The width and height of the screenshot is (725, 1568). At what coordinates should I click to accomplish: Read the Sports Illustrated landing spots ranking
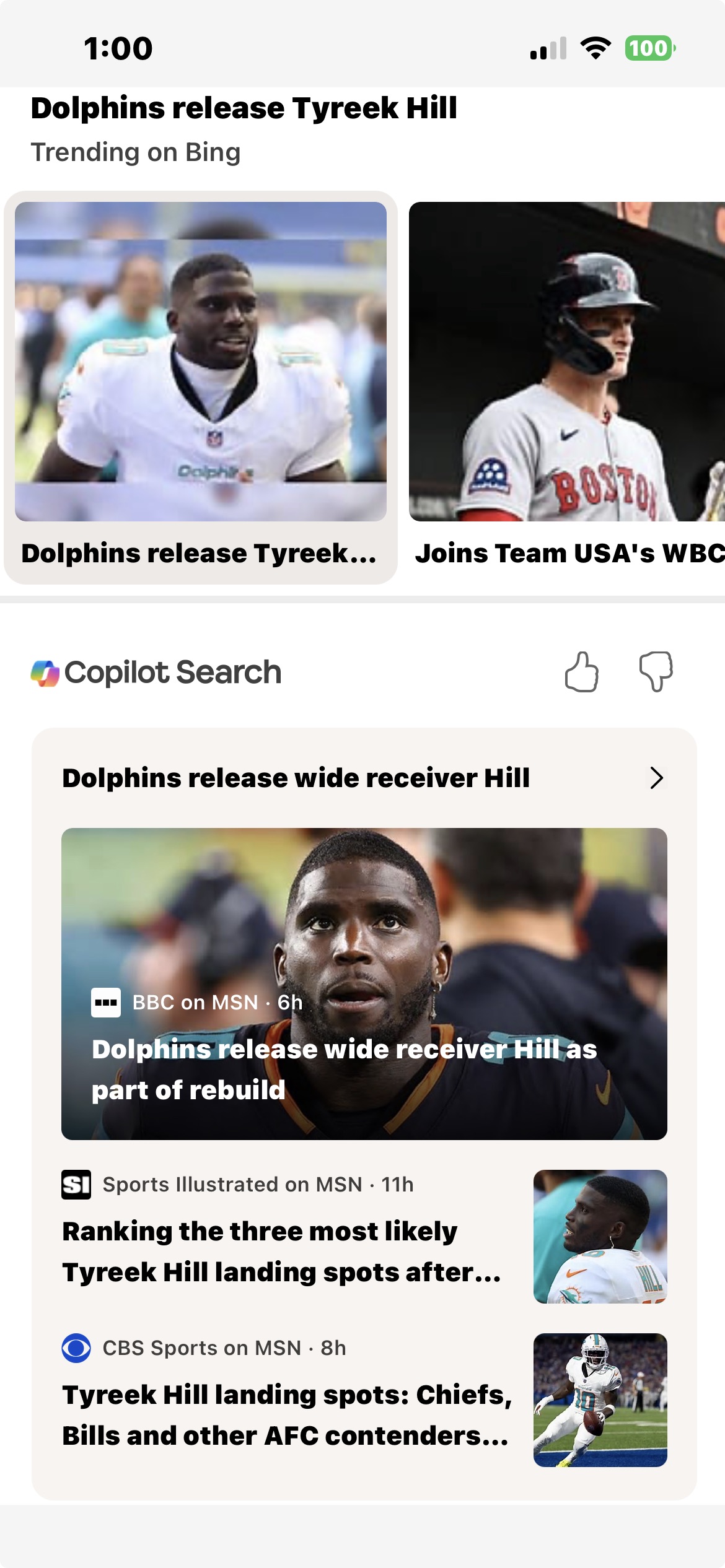(282, 1251)
